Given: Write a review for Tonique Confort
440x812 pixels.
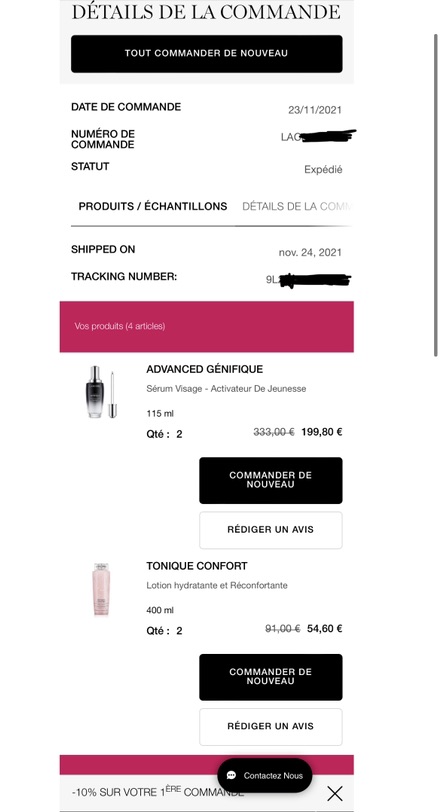Looking at the screenshot, I should point(271,727).
